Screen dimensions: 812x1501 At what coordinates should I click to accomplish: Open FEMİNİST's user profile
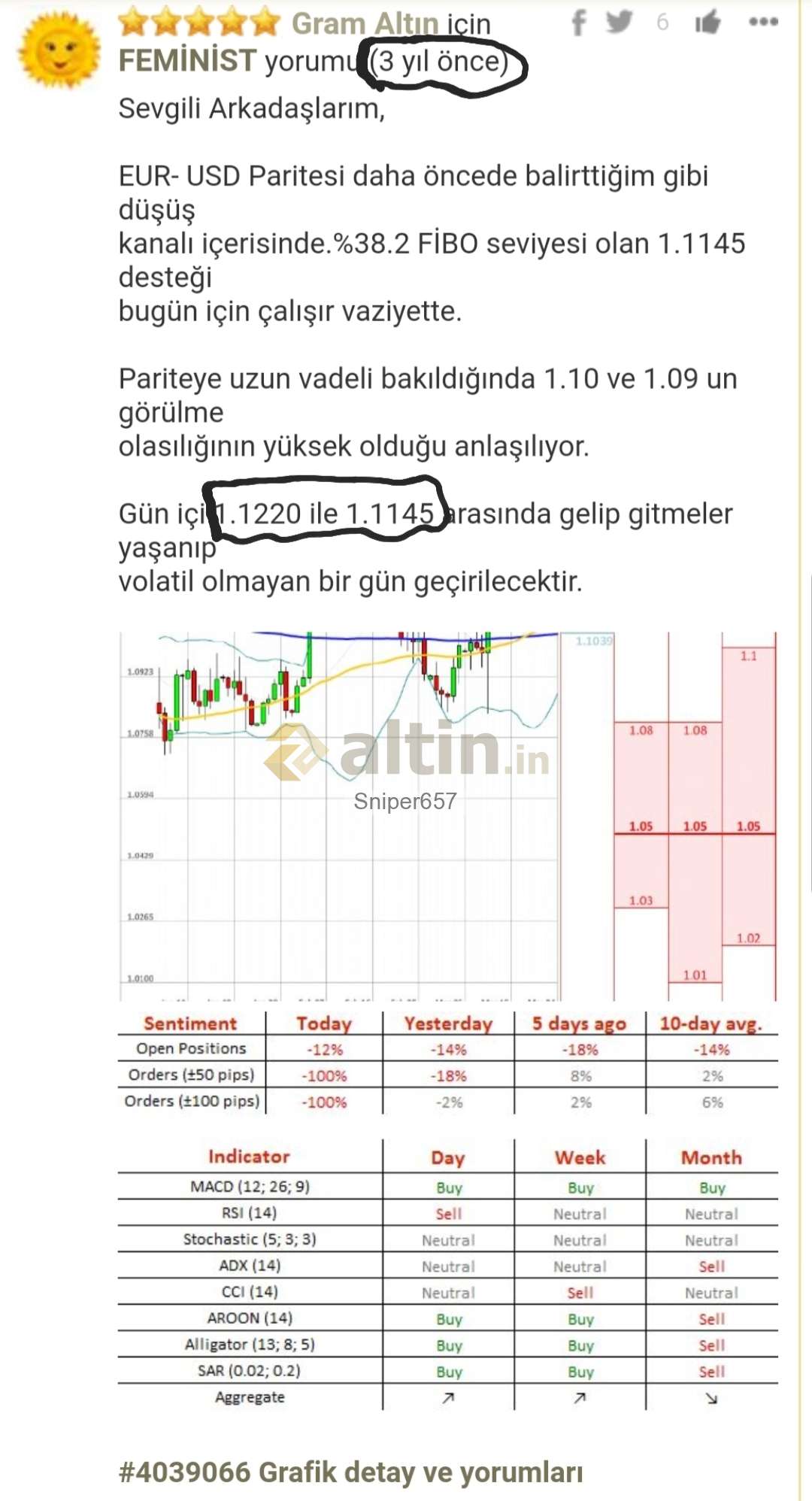pos(187,61)
